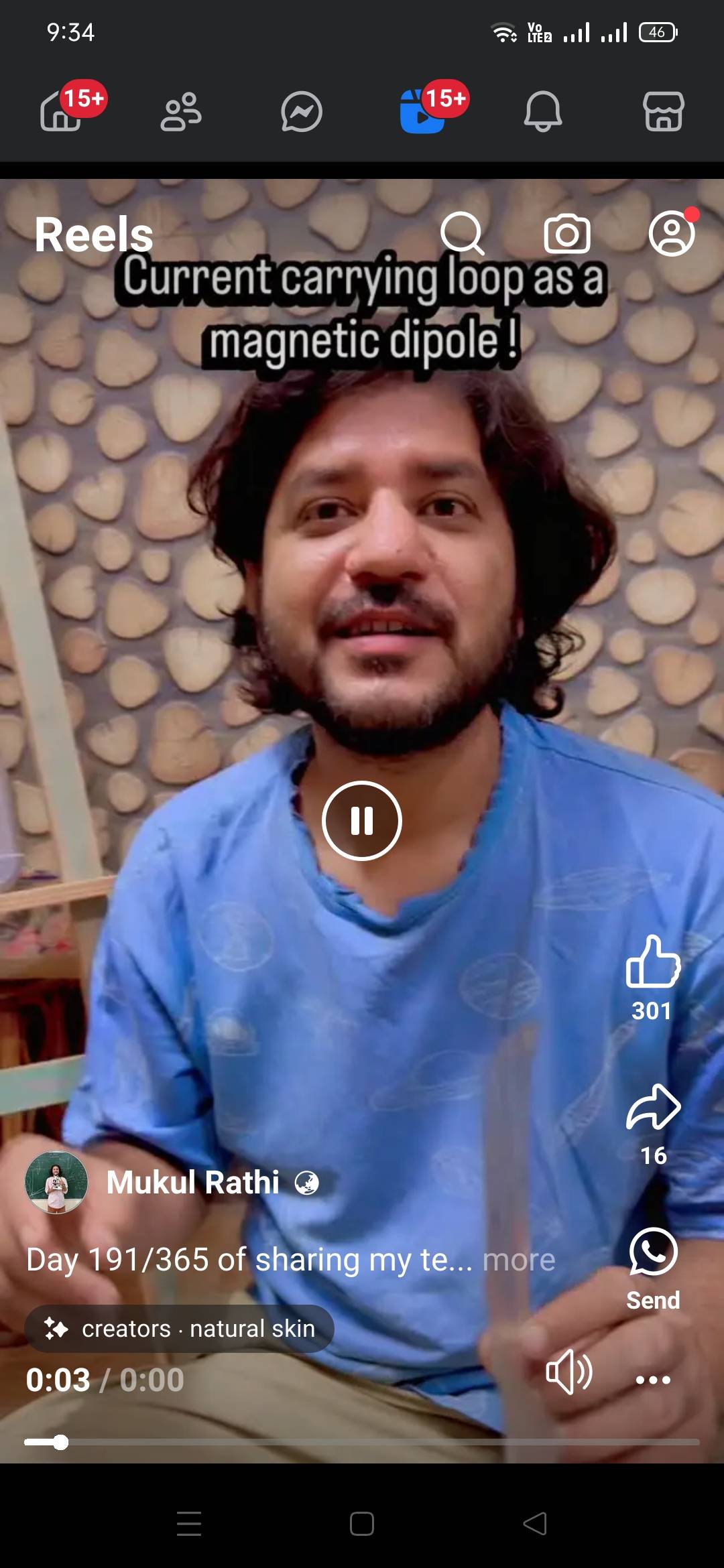This screenshot has width=724, height=1568.
Task: Pause the playing reel
Action: [362, 821]
